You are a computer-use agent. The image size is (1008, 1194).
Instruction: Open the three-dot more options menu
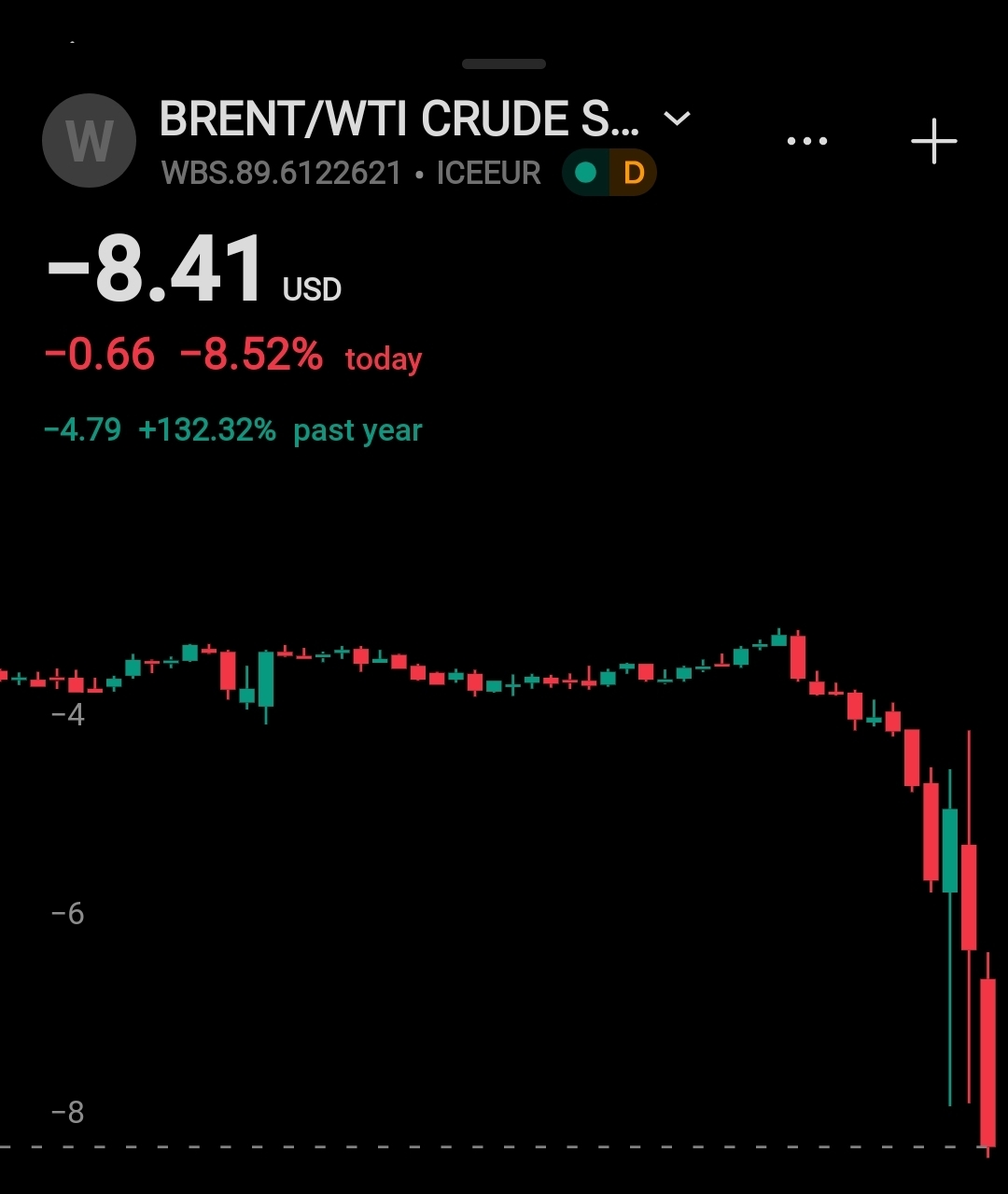click(x=807, y=142)
